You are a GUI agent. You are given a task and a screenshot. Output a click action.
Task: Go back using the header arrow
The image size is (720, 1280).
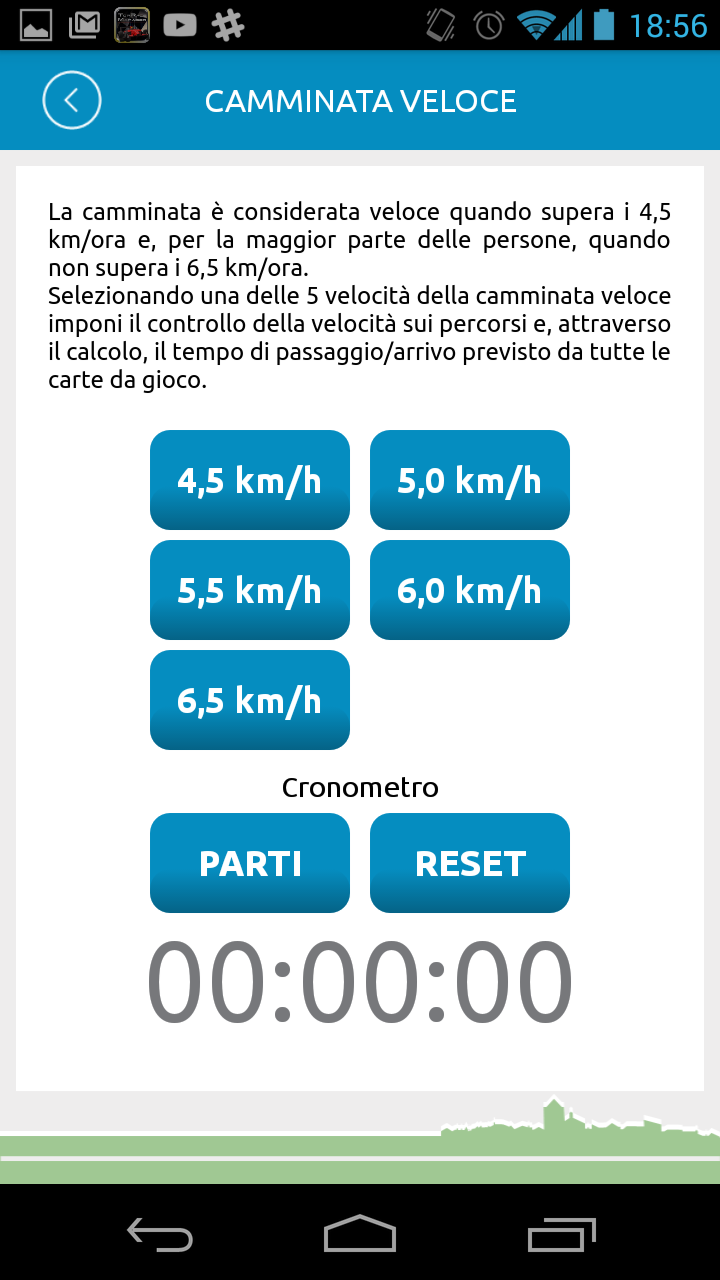(71, 100)
